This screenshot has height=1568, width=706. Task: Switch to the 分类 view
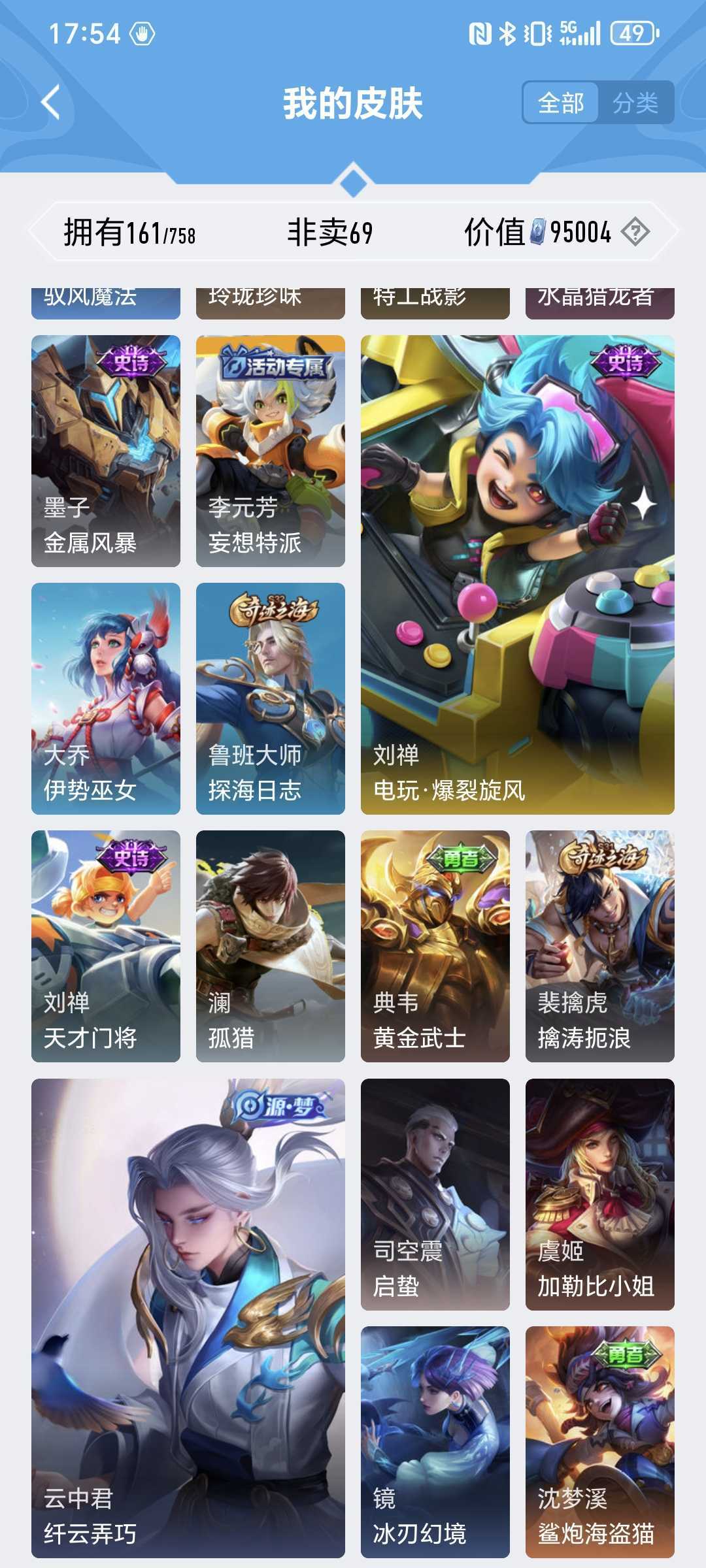pos(635,103)
